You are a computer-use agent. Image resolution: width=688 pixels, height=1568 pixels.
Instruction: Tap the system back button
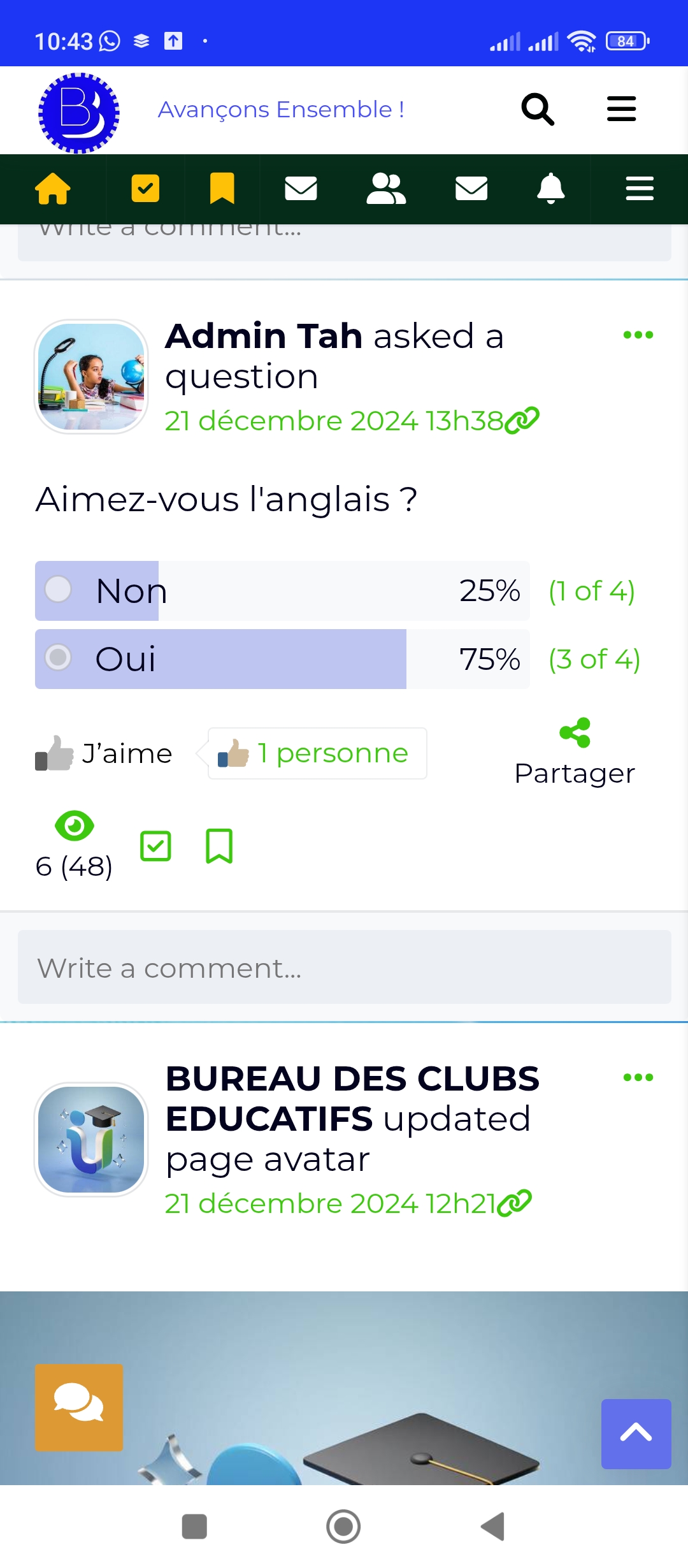tap(493, 1527)
